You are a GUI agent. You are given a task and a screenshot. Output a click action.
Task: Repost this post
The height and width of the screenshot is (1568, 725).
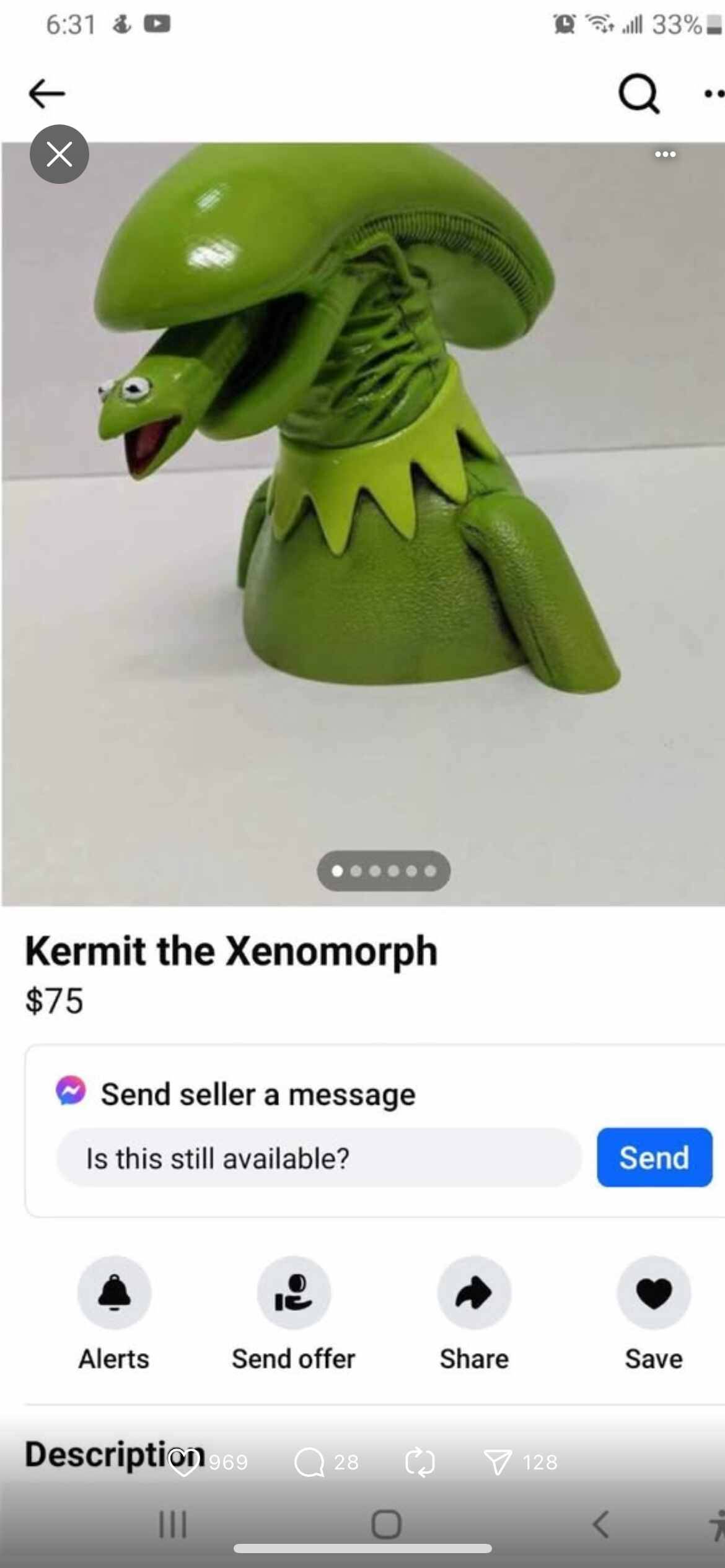point(420,1463)
